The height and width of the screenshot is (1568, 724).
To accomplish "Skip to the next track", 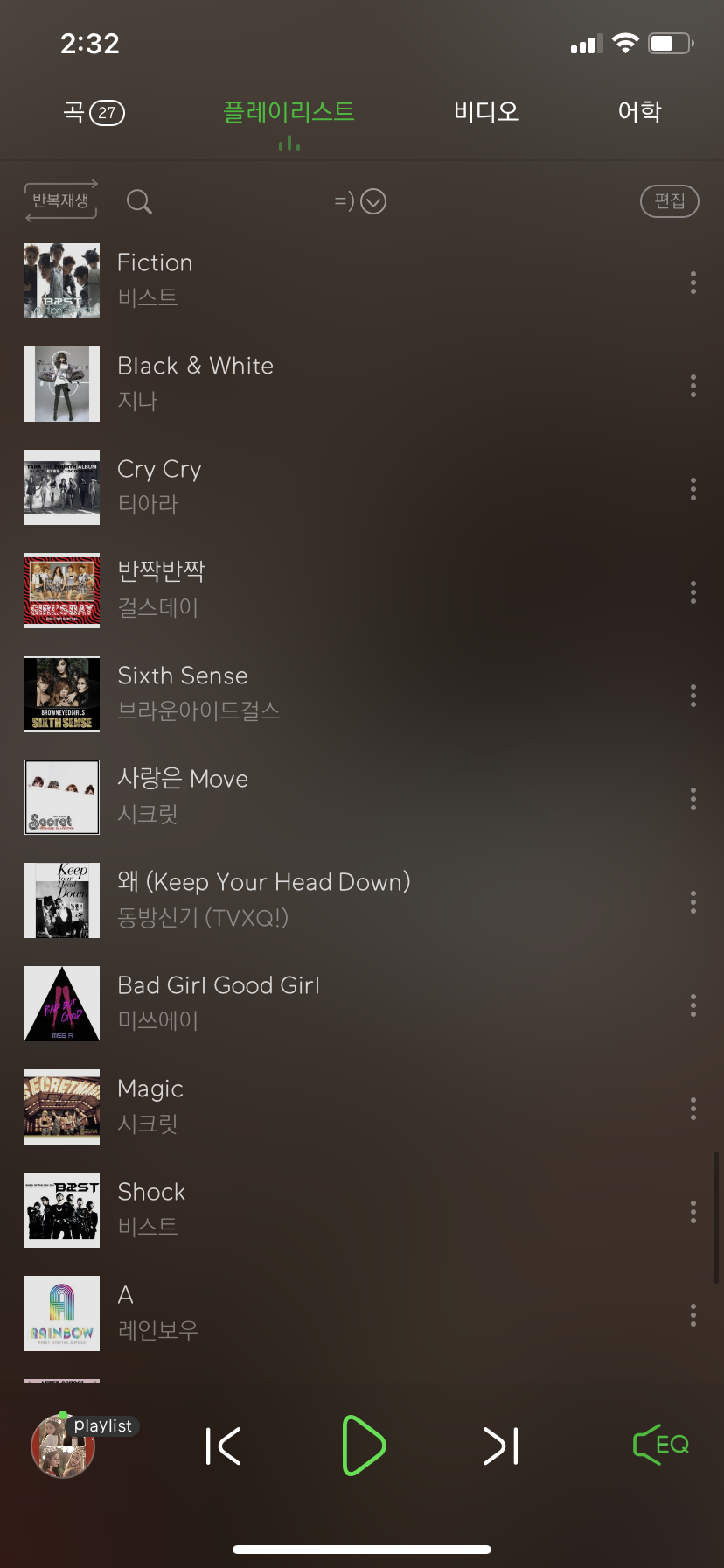I will [501, 1445].
